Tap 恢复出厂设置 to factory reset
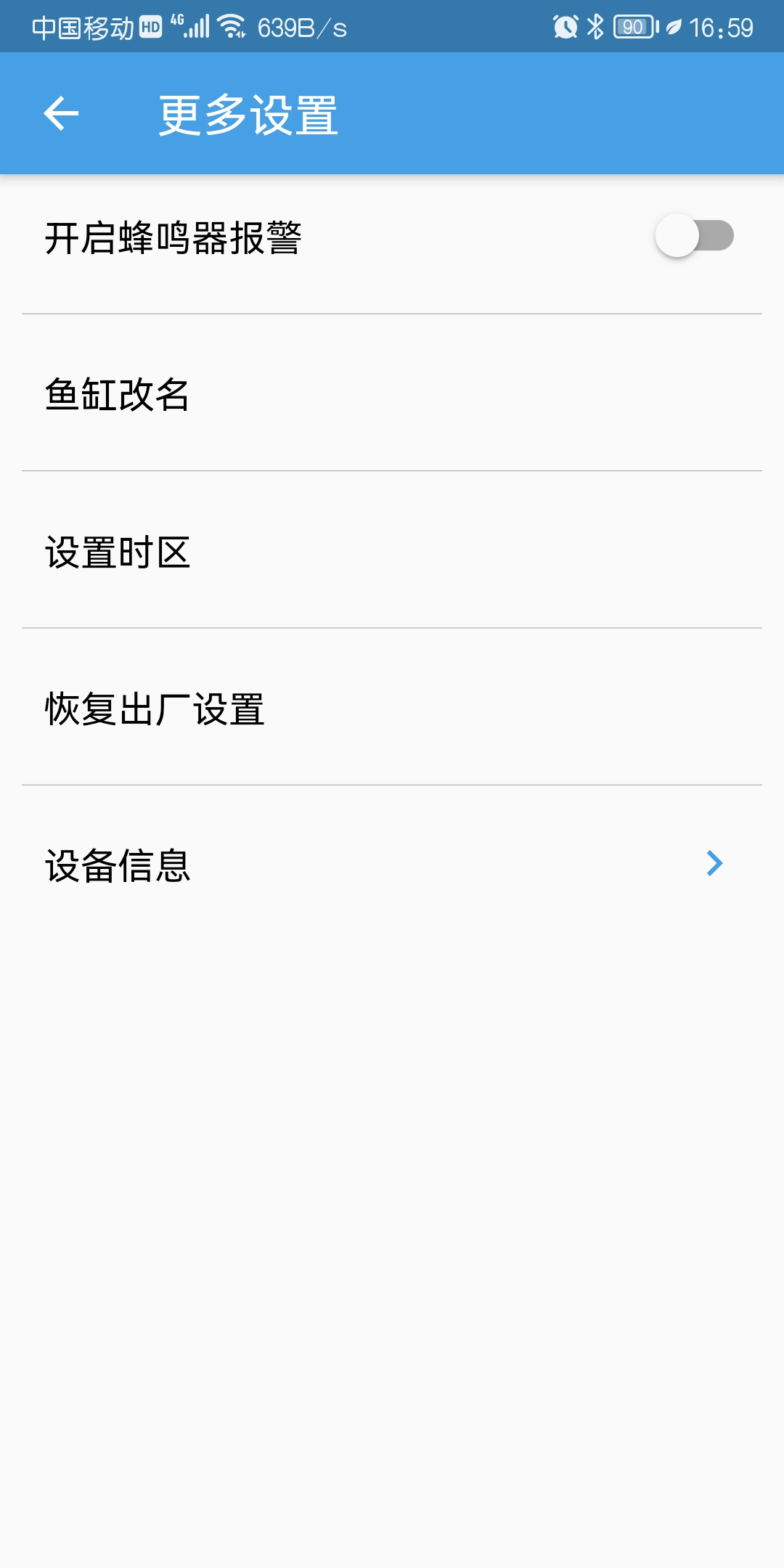784x1568 pixels. point(155,708)
